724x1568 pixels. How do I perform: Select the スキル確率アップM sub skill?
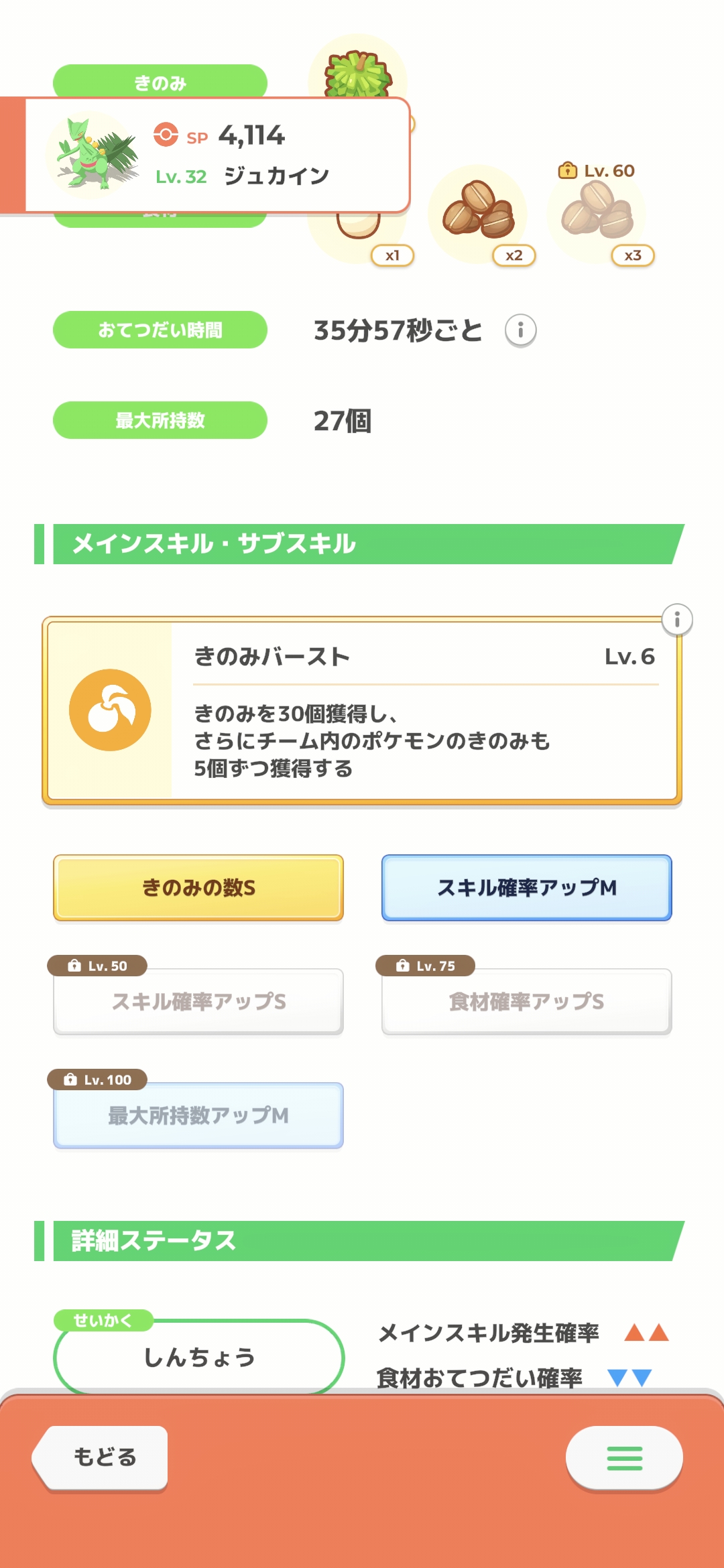527,888
